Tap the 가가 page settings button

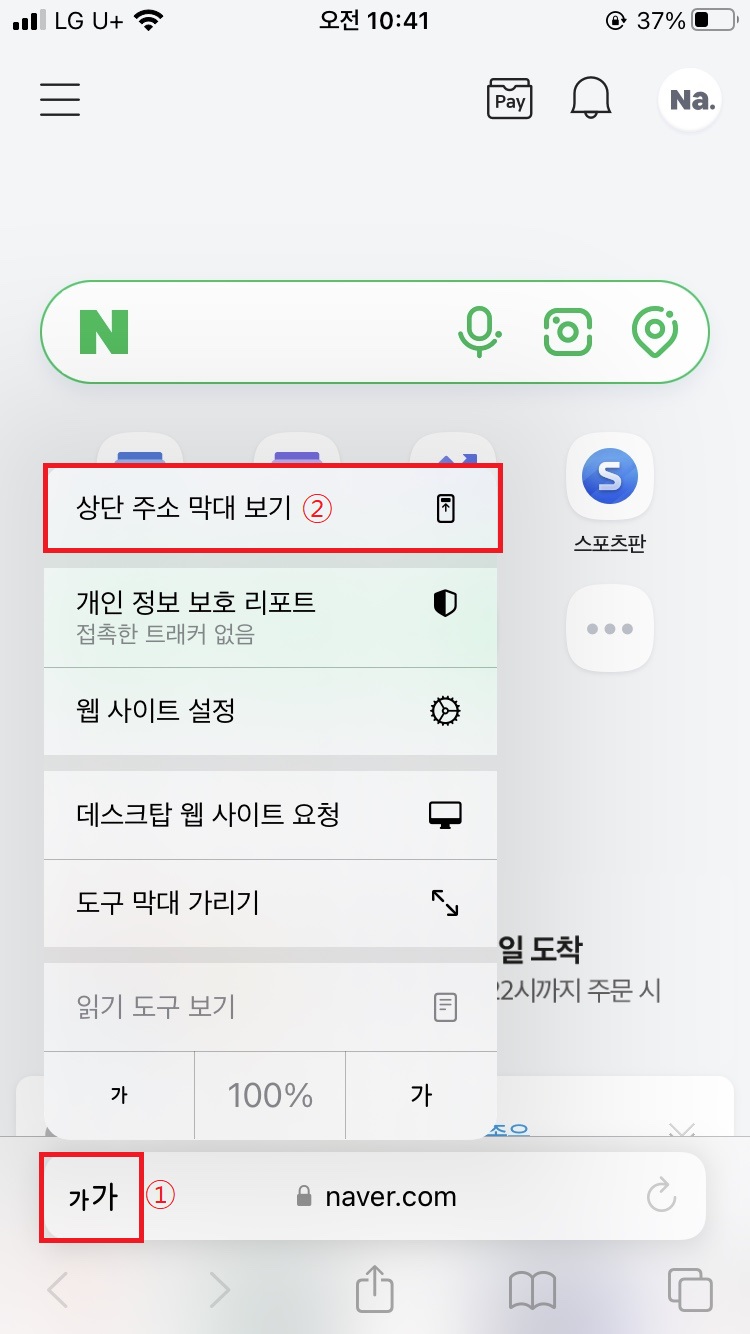tap(92, 1197)
